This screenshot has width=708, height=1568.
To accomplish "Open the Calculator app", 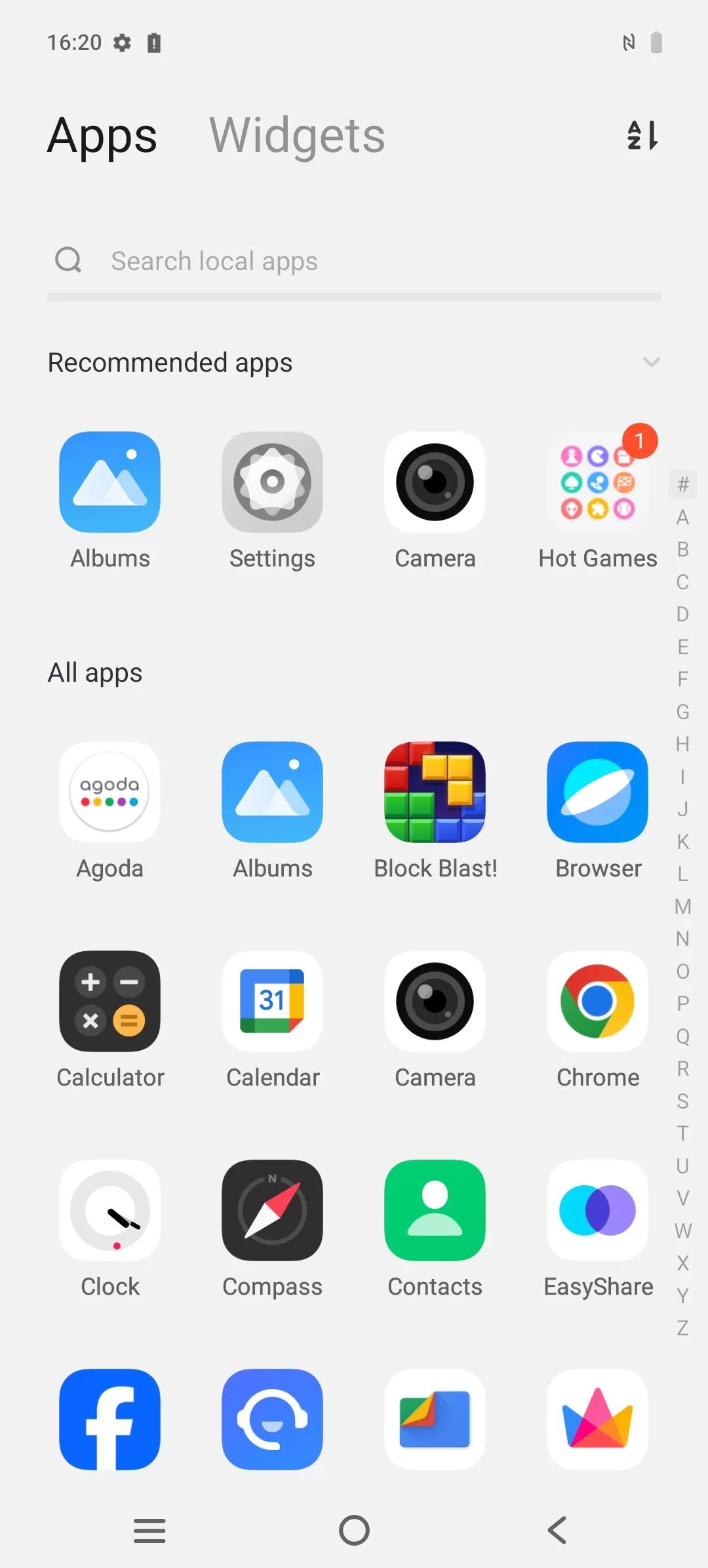I will (x=109, y=1002).
